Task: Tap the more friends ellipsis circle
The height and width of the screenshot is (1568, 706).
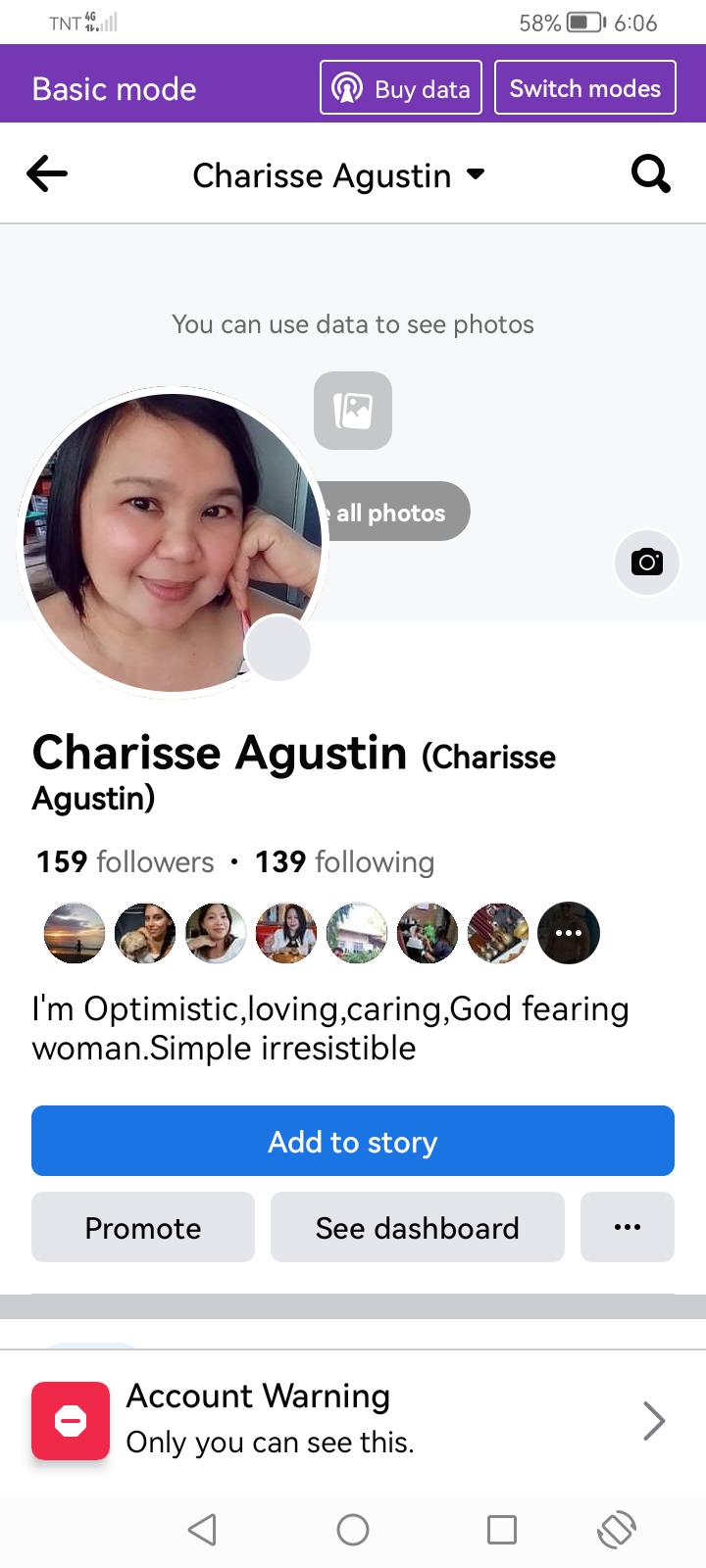Action: click(x=569, y=933)
